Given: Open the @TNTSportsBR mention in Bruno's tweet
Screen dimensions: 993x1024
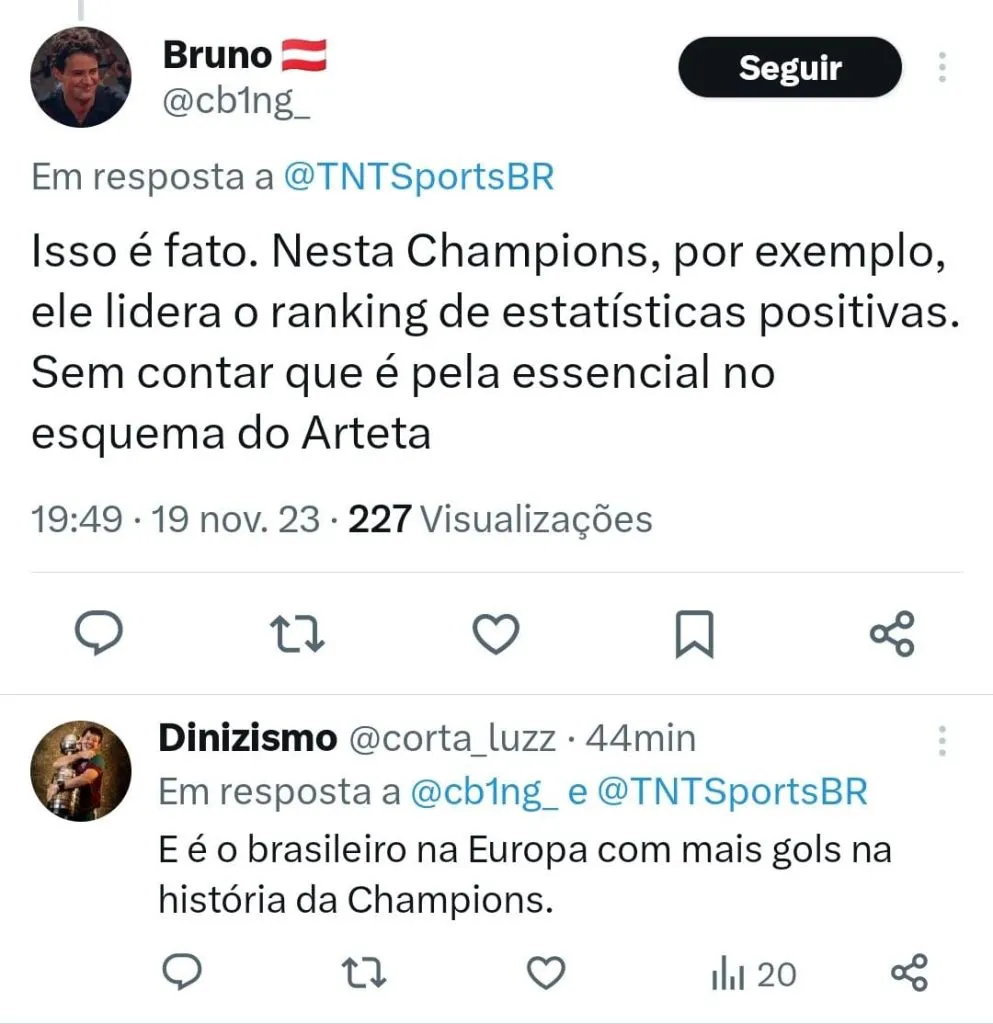Looking at the screenshot, I should tap(418, 177).
